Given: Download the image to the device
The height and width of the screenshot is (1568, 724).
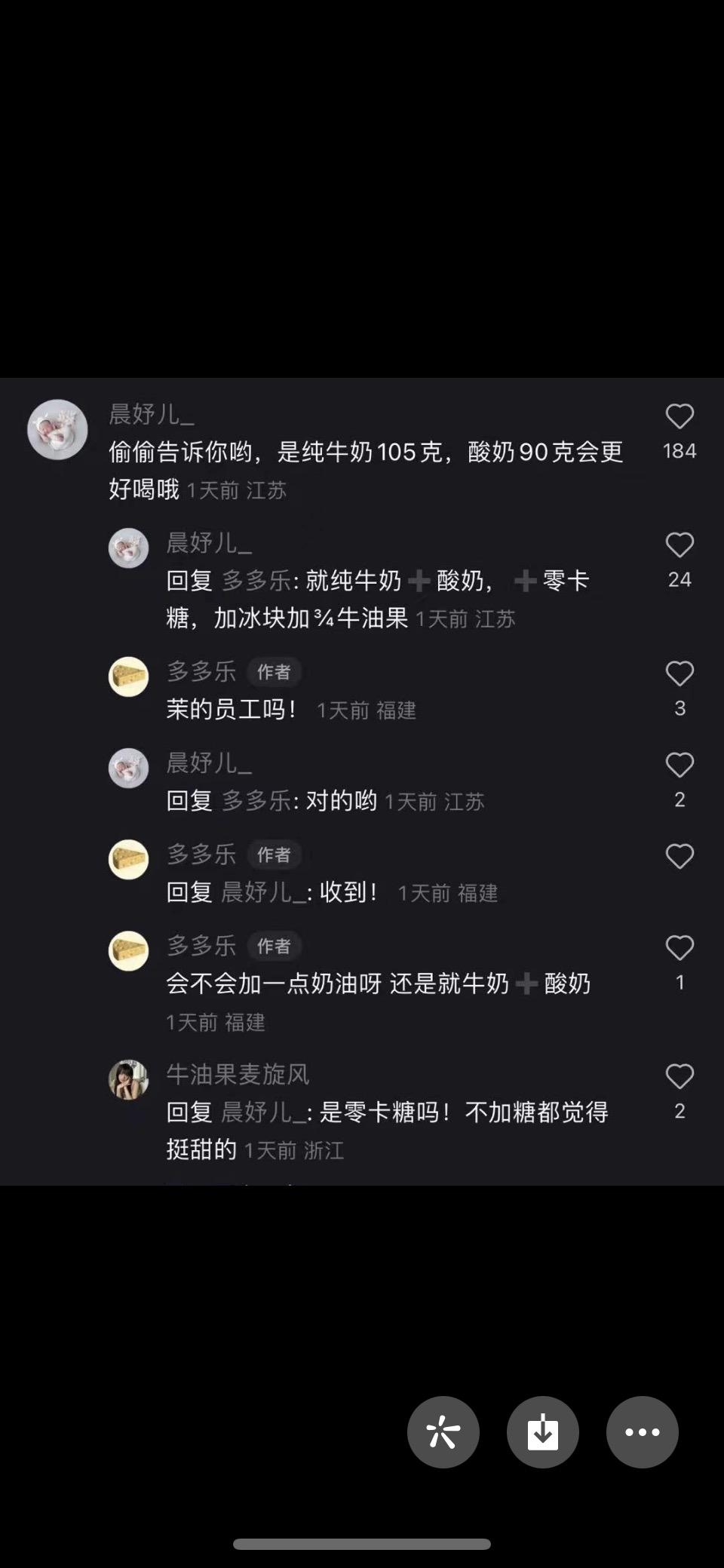Looking at the screenshot, I should tap(543, 1431).
